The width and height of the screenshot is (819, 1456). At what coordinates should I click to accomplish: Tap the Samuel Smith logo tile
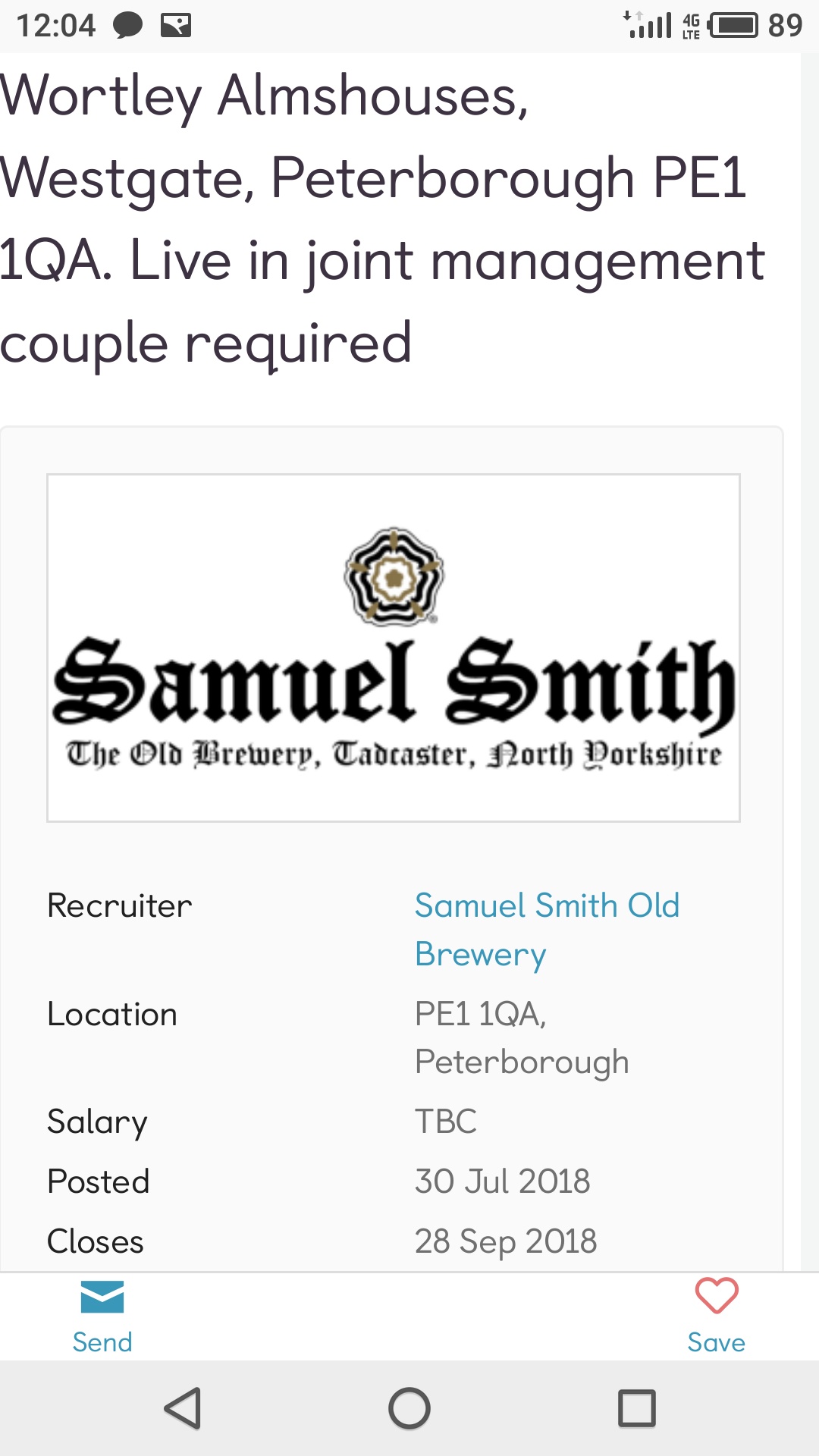tap(394, 648)
